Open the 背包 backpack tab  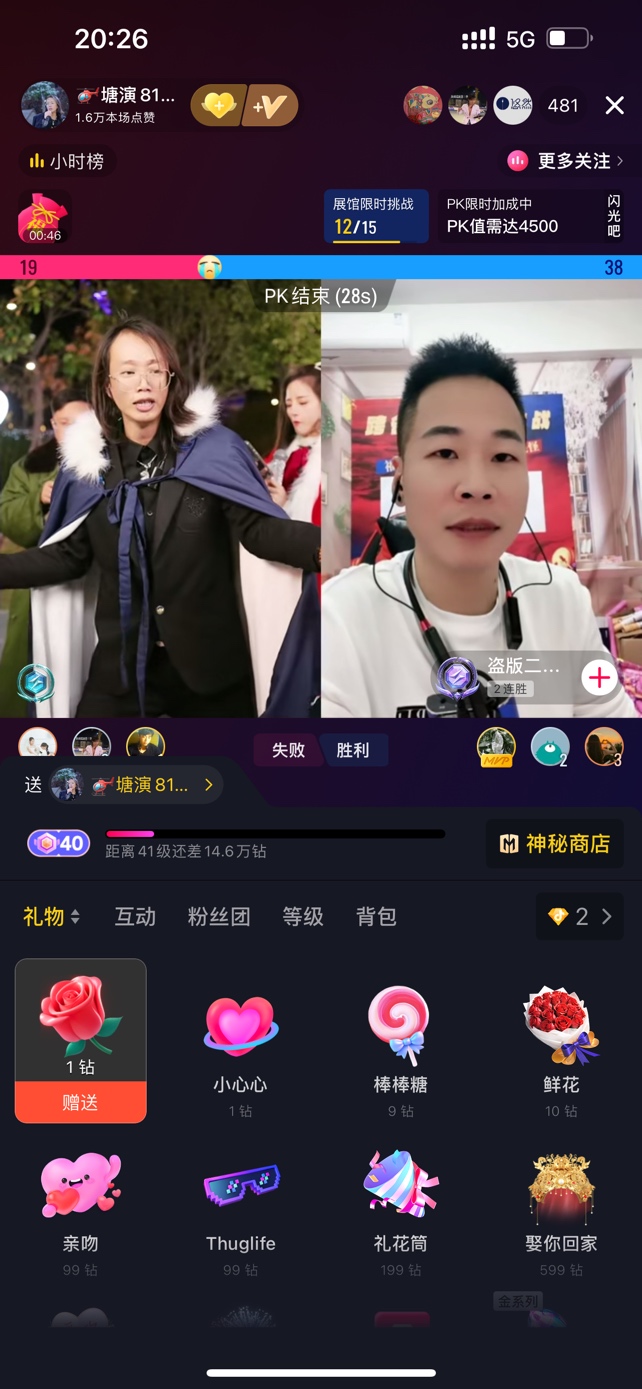point(376,916)
